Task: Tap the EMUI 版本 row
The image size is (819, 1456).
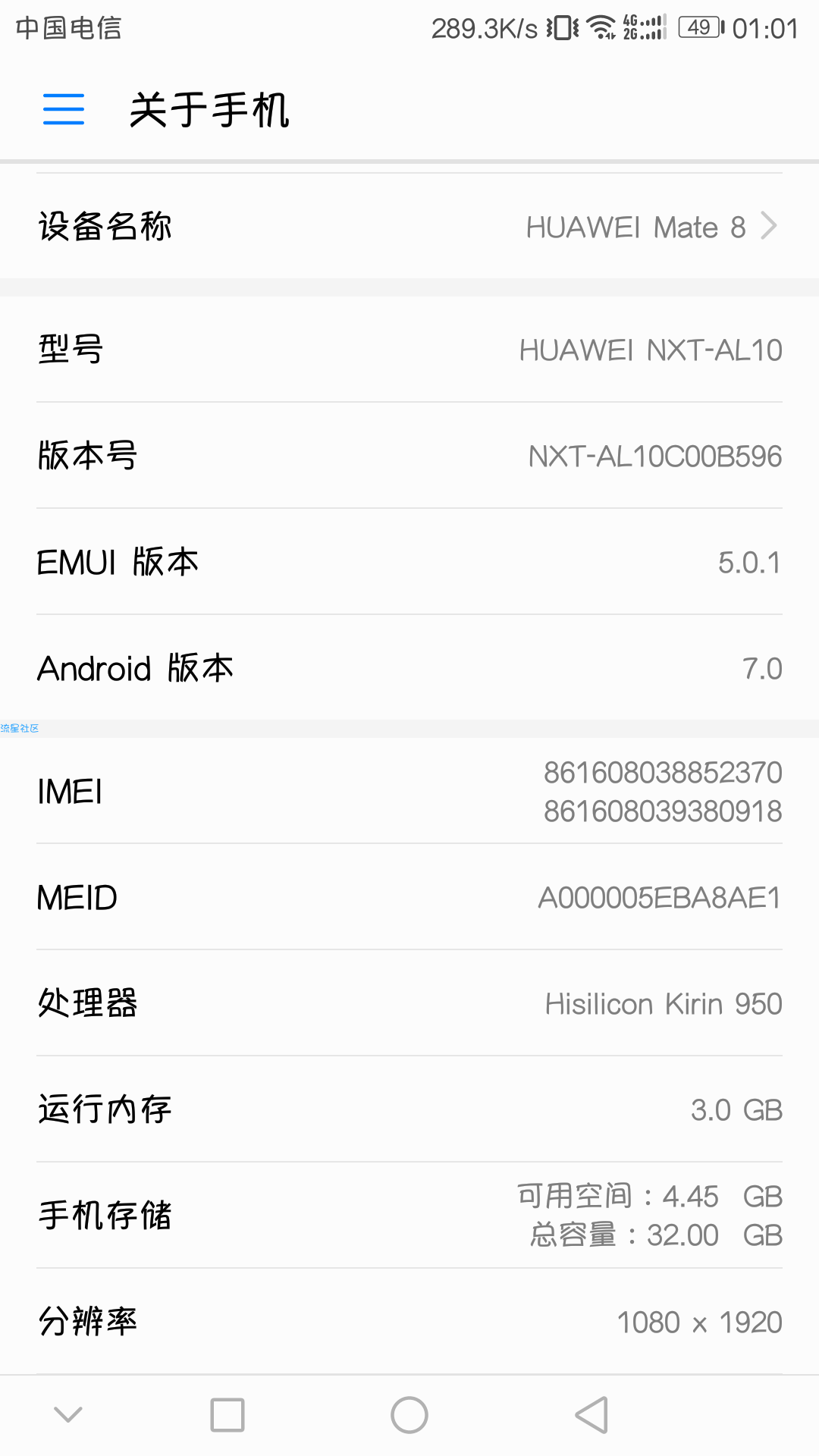Action: pyautogui.click(x=409, y=562)
